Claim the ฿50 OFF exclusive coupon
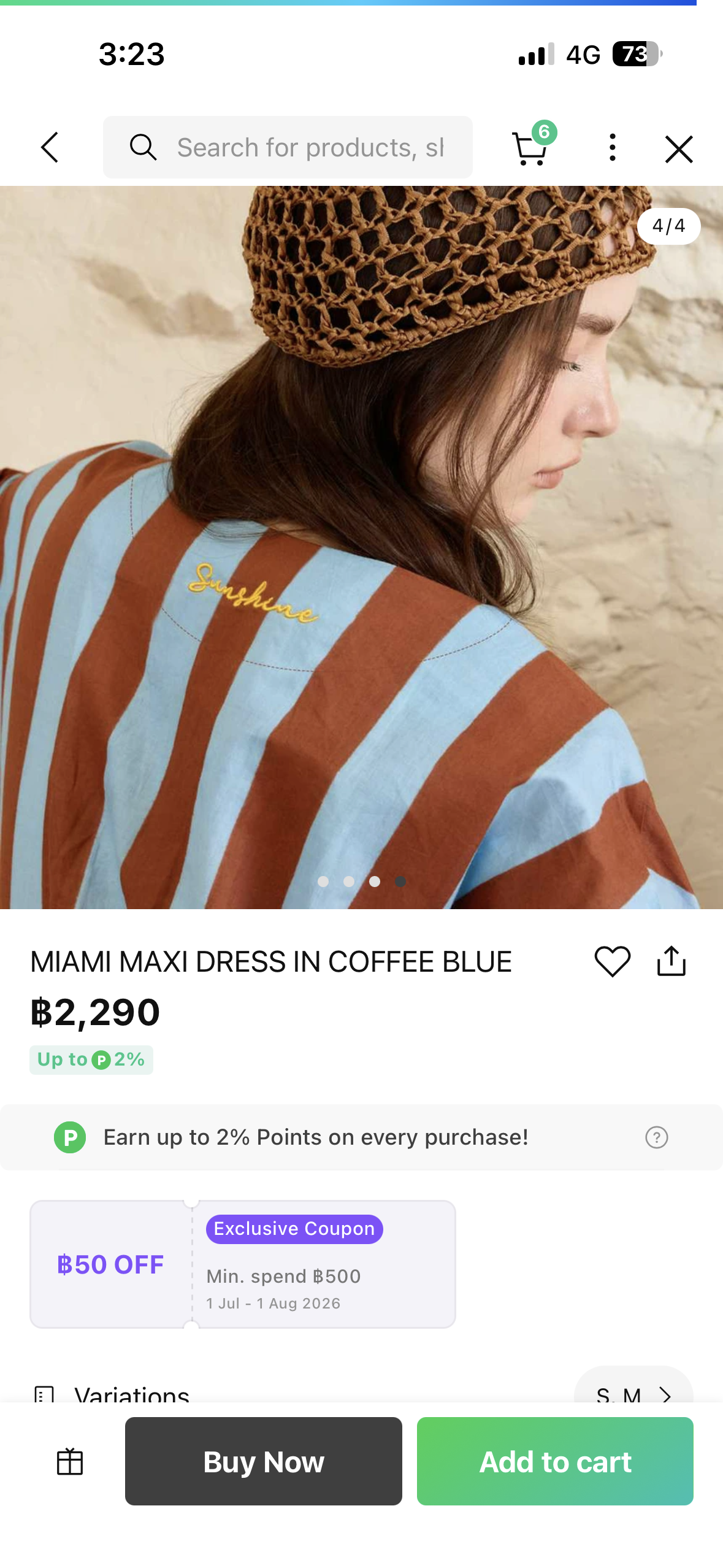 point(243,1264)
